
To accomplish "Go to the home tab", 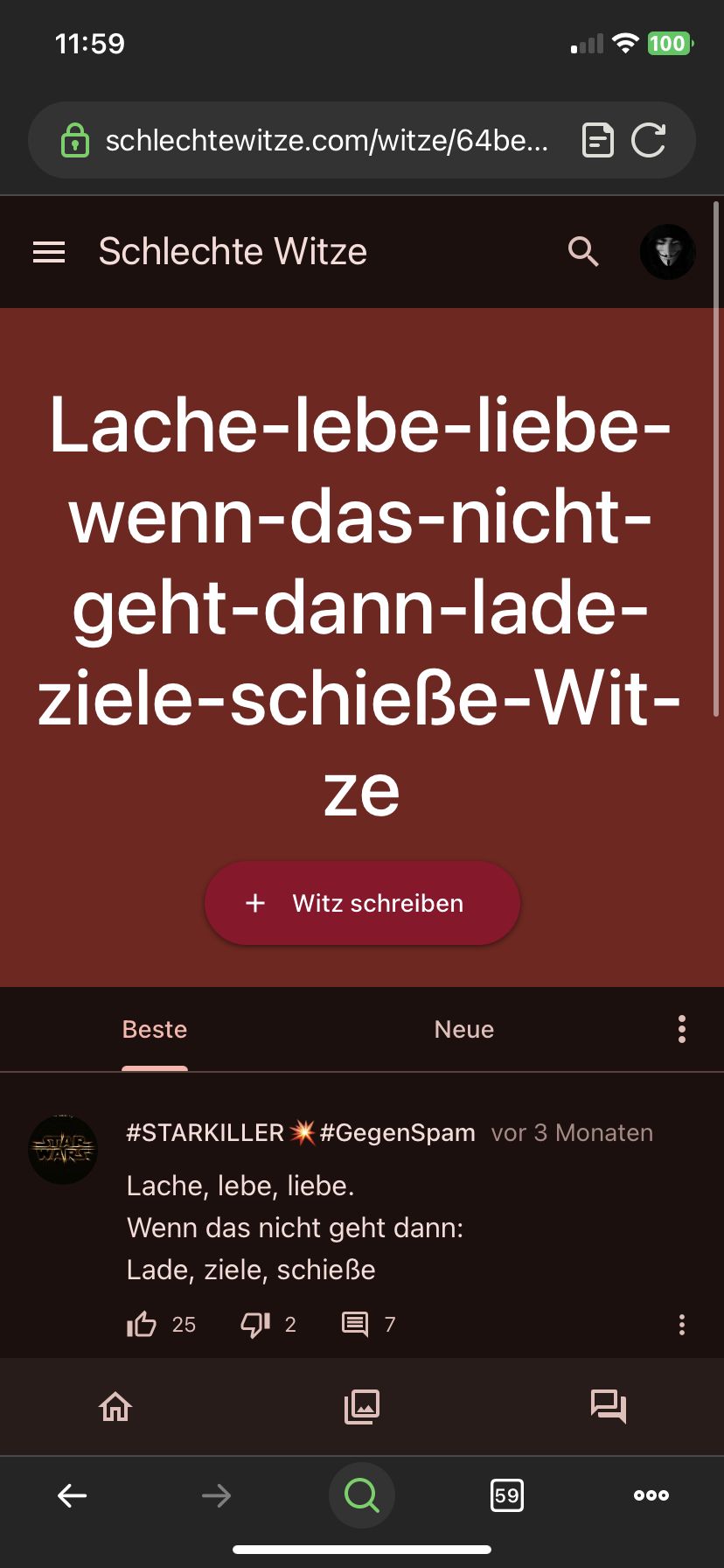I will click(115, 1407).
